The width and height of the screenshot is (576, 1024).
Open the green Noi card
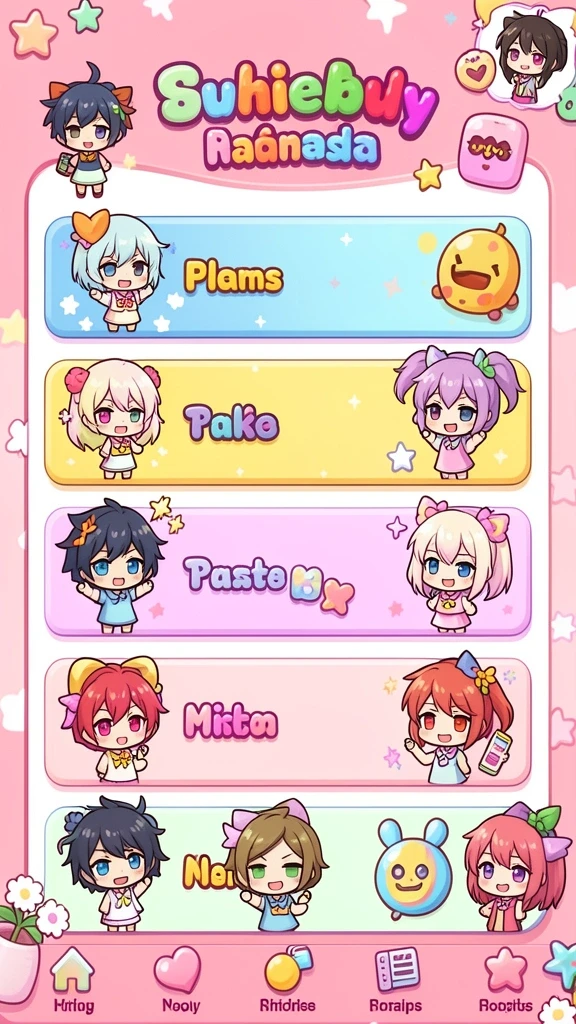pyautogui.click(x=287, y=870)
